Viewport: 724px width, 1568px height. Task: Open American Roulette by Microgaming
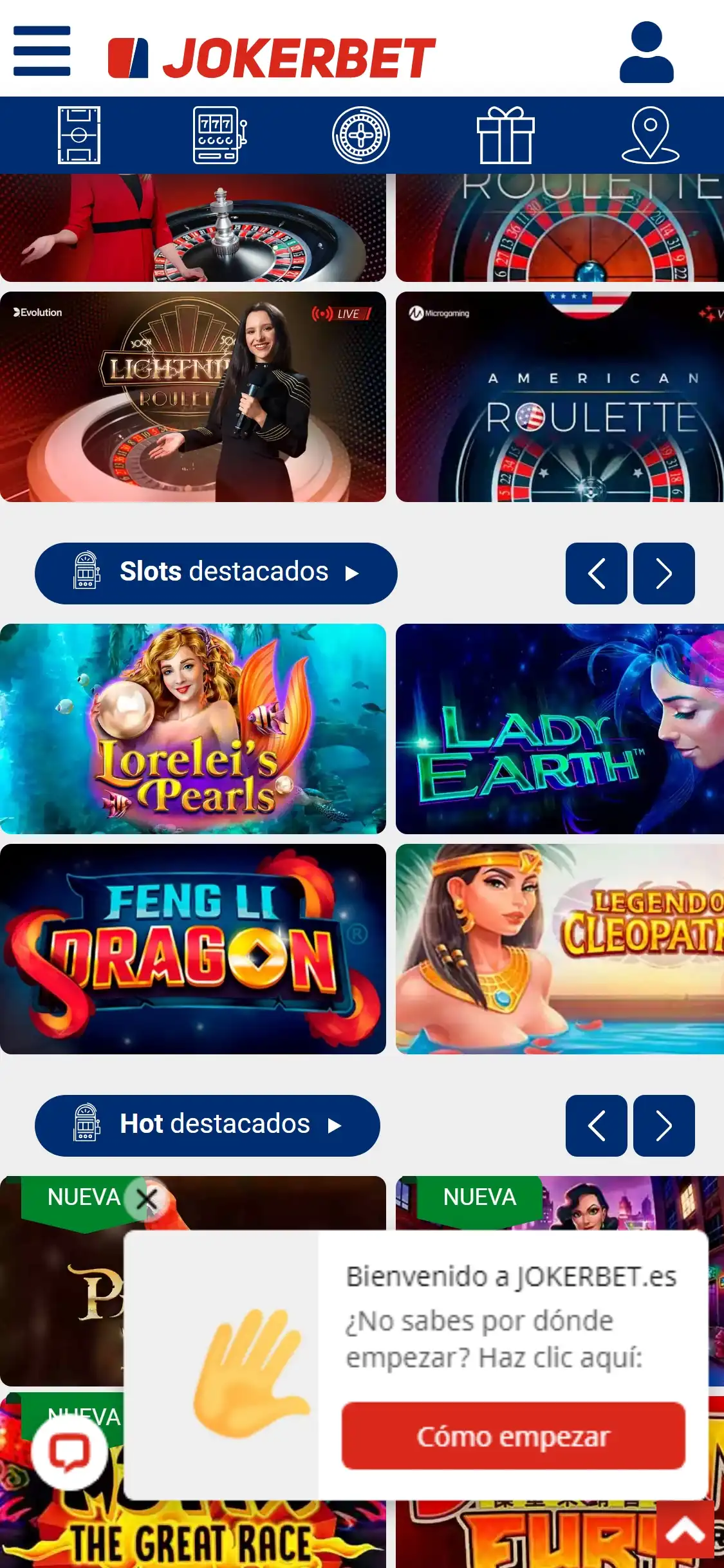point(559,397)
